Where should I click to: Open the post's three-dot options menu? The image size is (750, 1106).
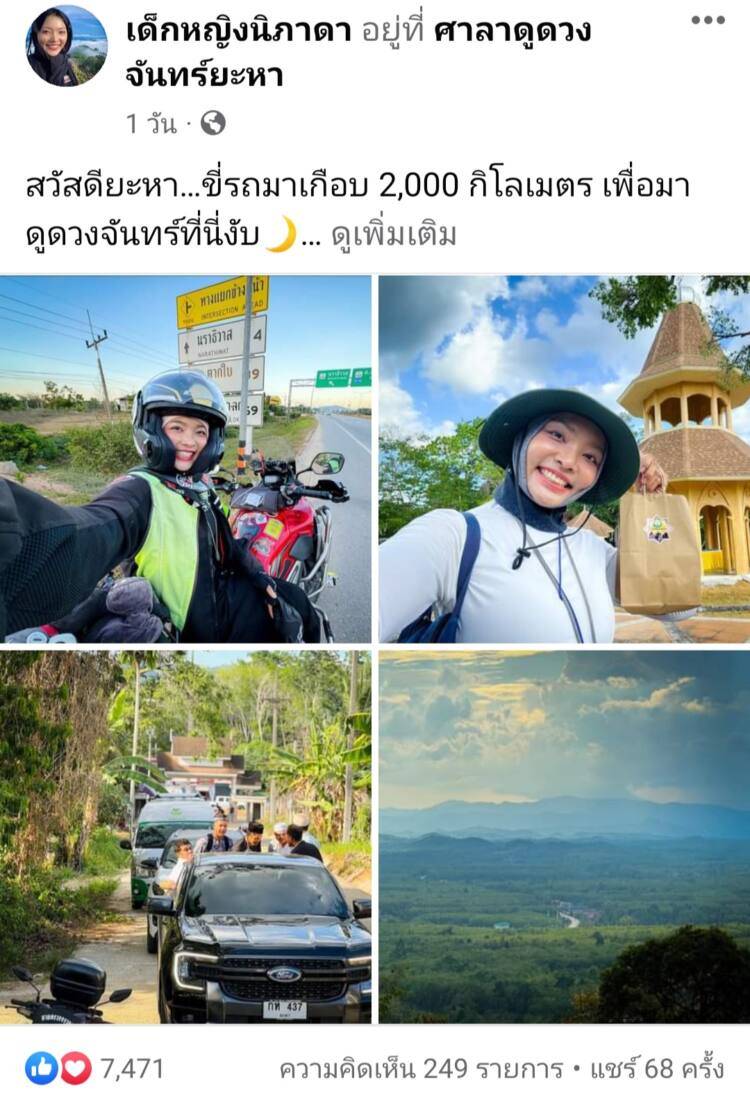click(707, 20)
